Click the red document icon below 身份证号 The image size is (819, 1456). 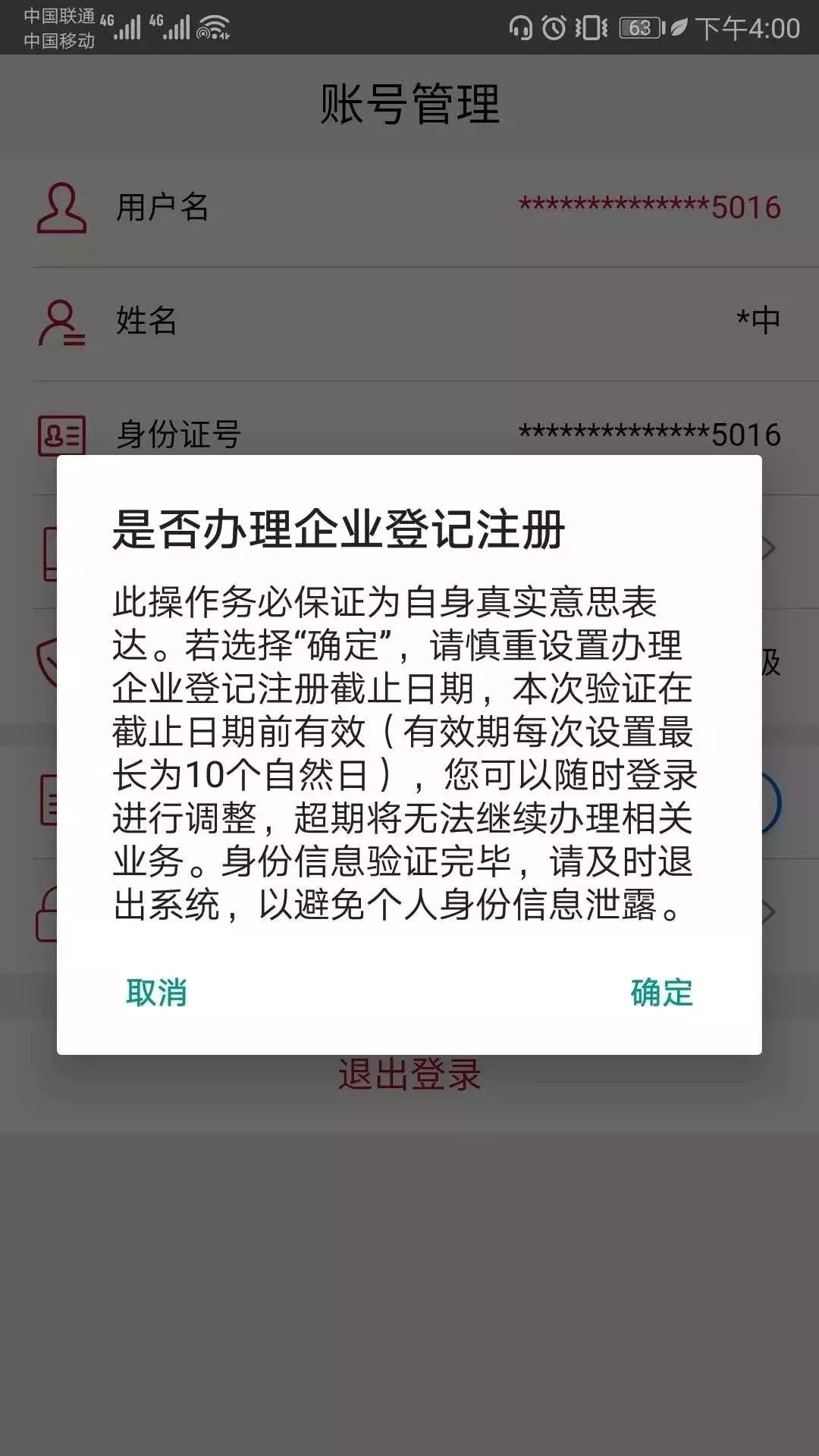tap(49, 552)
